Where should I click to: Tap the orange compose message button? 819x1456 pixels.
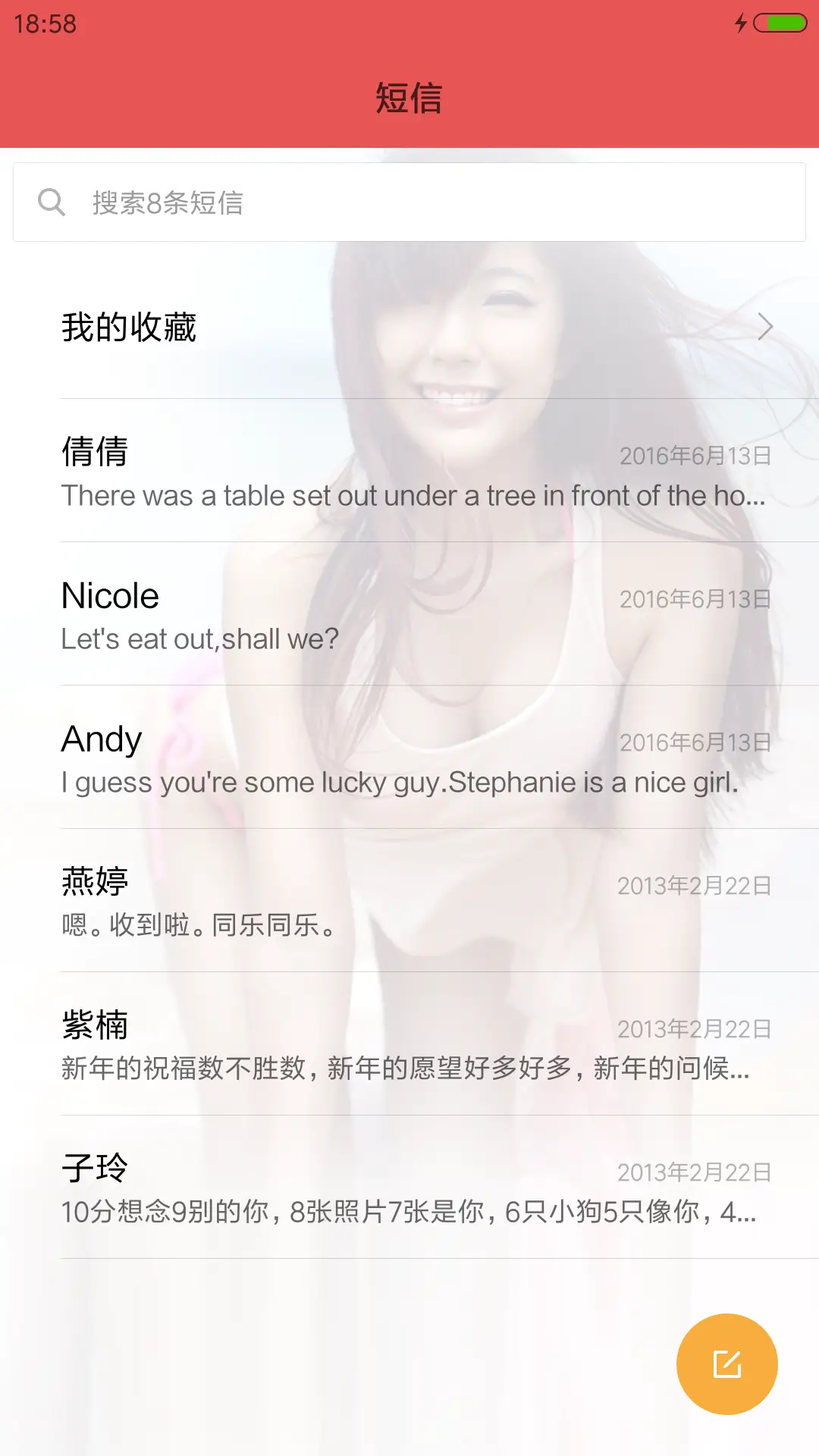coord(727,1363)
